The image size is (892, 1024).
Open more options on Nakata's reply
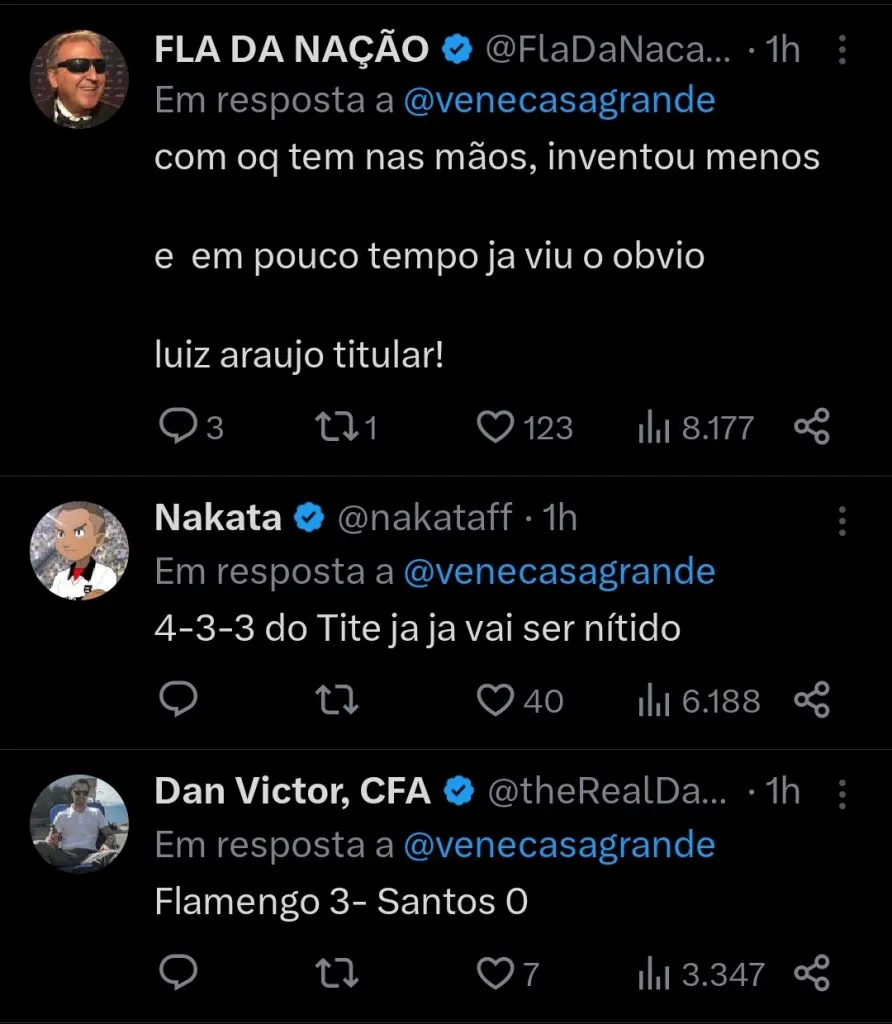click(x=842, y=520)
